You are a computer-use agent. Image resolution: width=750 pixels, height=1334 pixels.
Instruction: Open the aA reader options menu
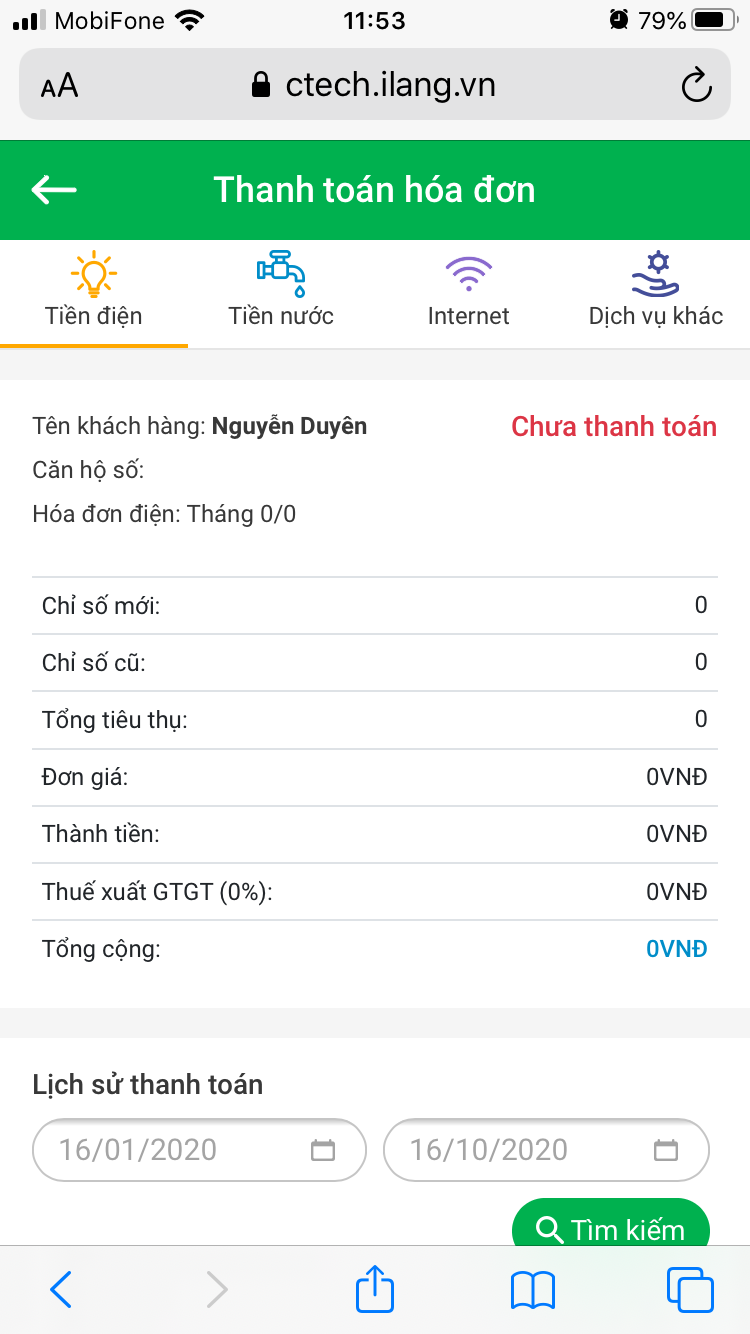tap(60, 85)
